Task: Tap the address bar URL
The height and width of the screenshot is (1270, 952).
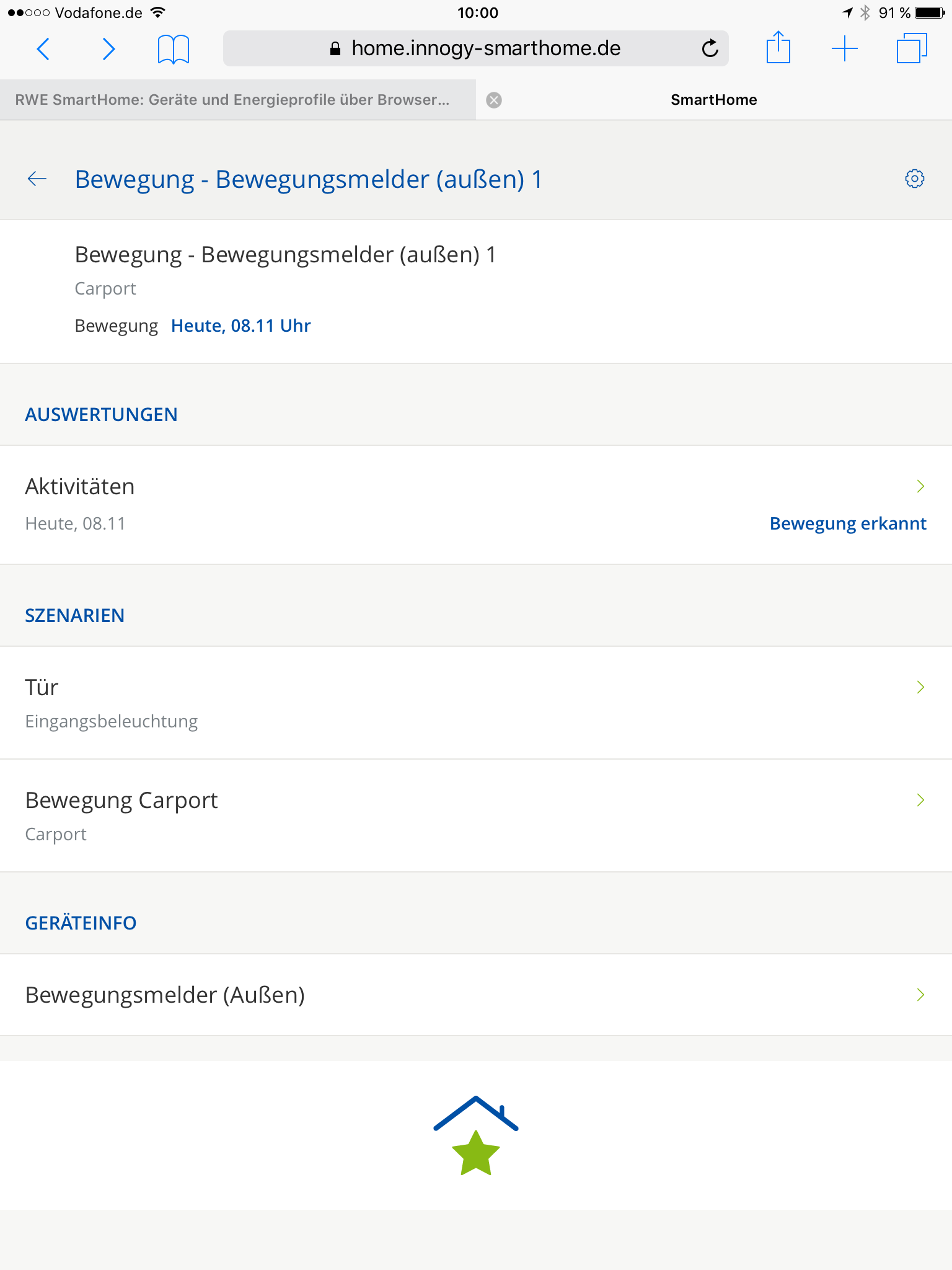Action: [x=485, y=48]
